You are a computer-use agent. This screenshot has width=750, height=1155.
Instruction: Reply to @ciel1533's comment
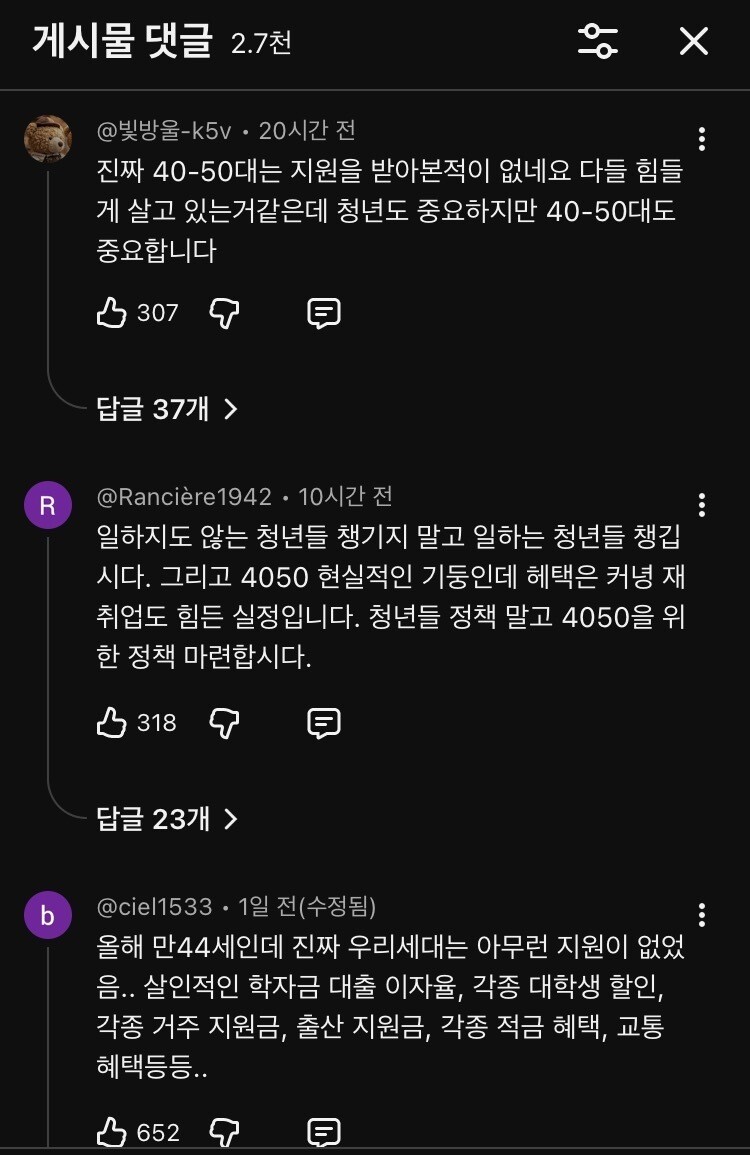click(x=323, y=1132)
